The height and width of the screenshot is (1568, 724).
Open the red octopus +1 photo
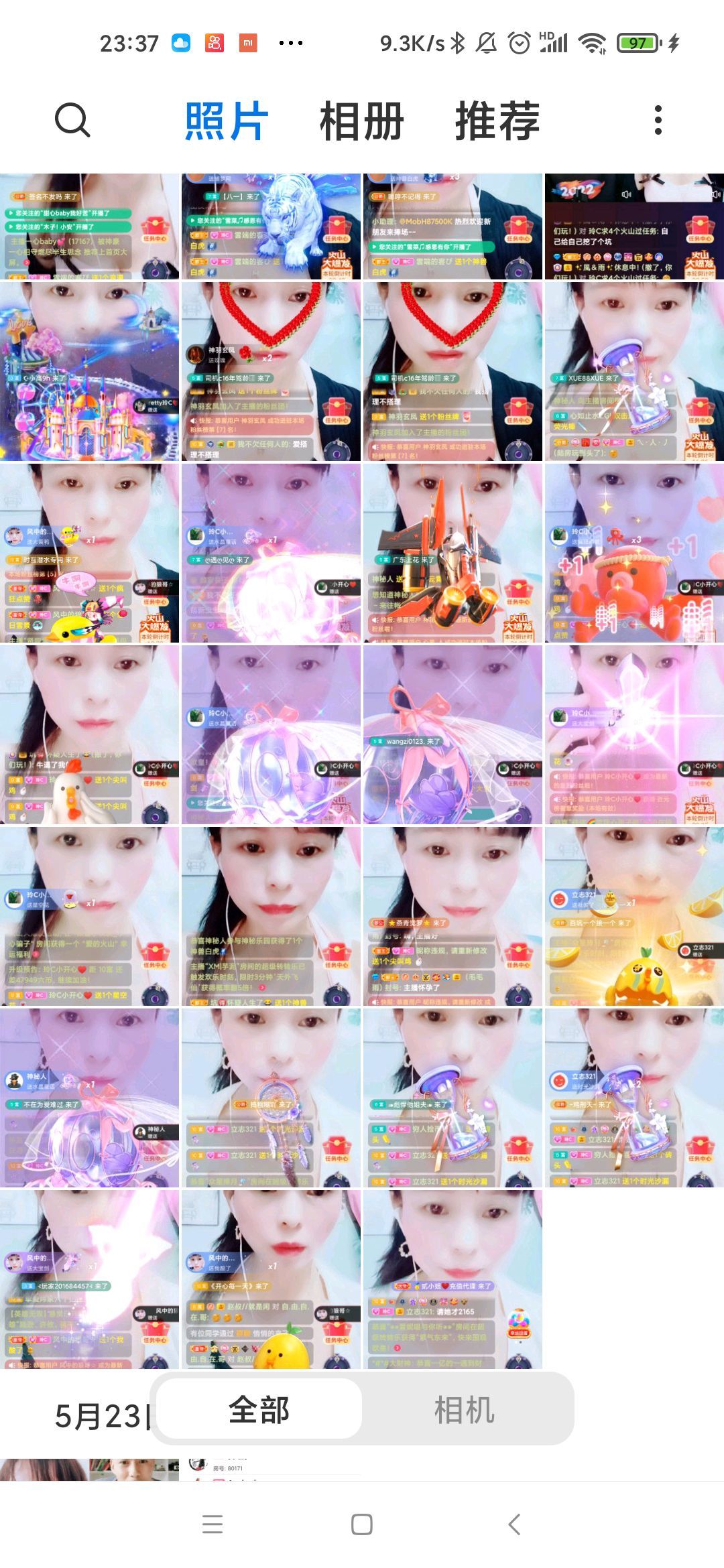point(634,553)
